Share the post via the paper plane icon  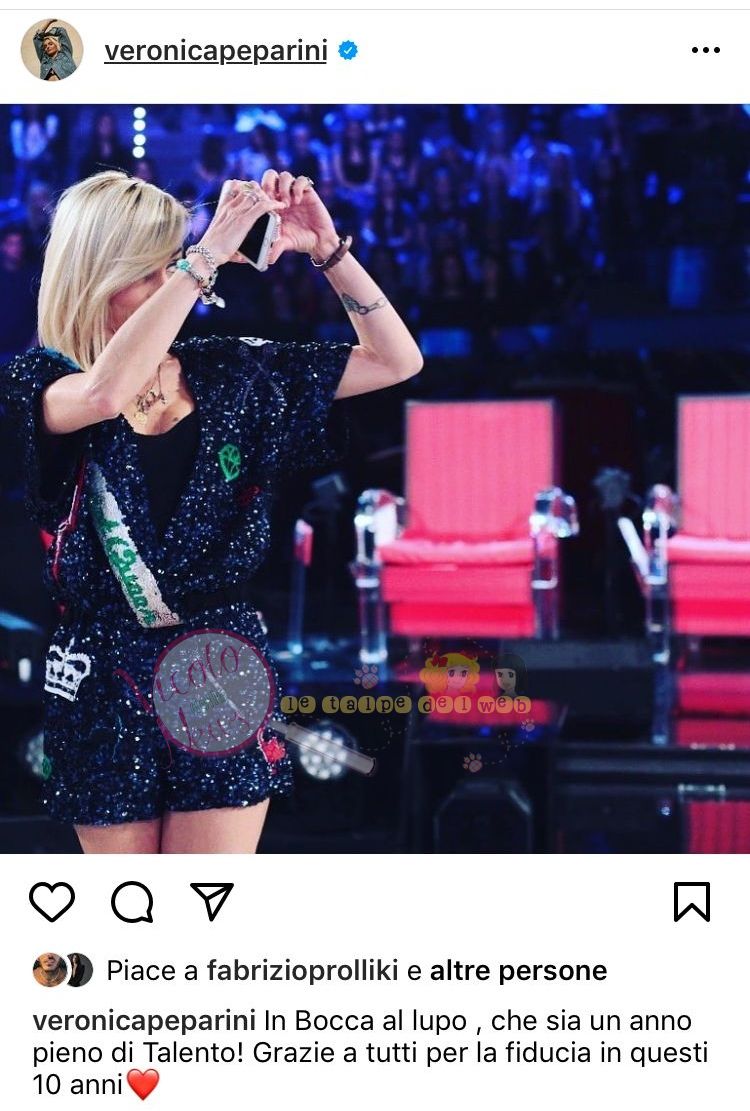pyautogui.click(x=212, y=902)
